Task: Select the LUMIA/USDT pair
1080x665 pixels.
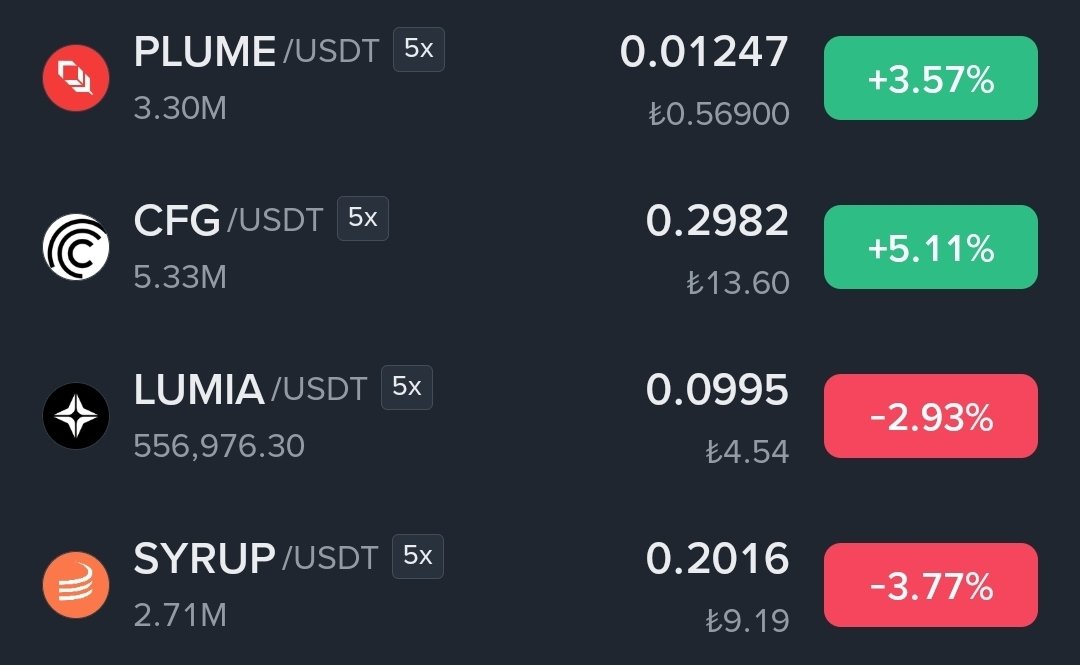Action: (x=540, y=416)
